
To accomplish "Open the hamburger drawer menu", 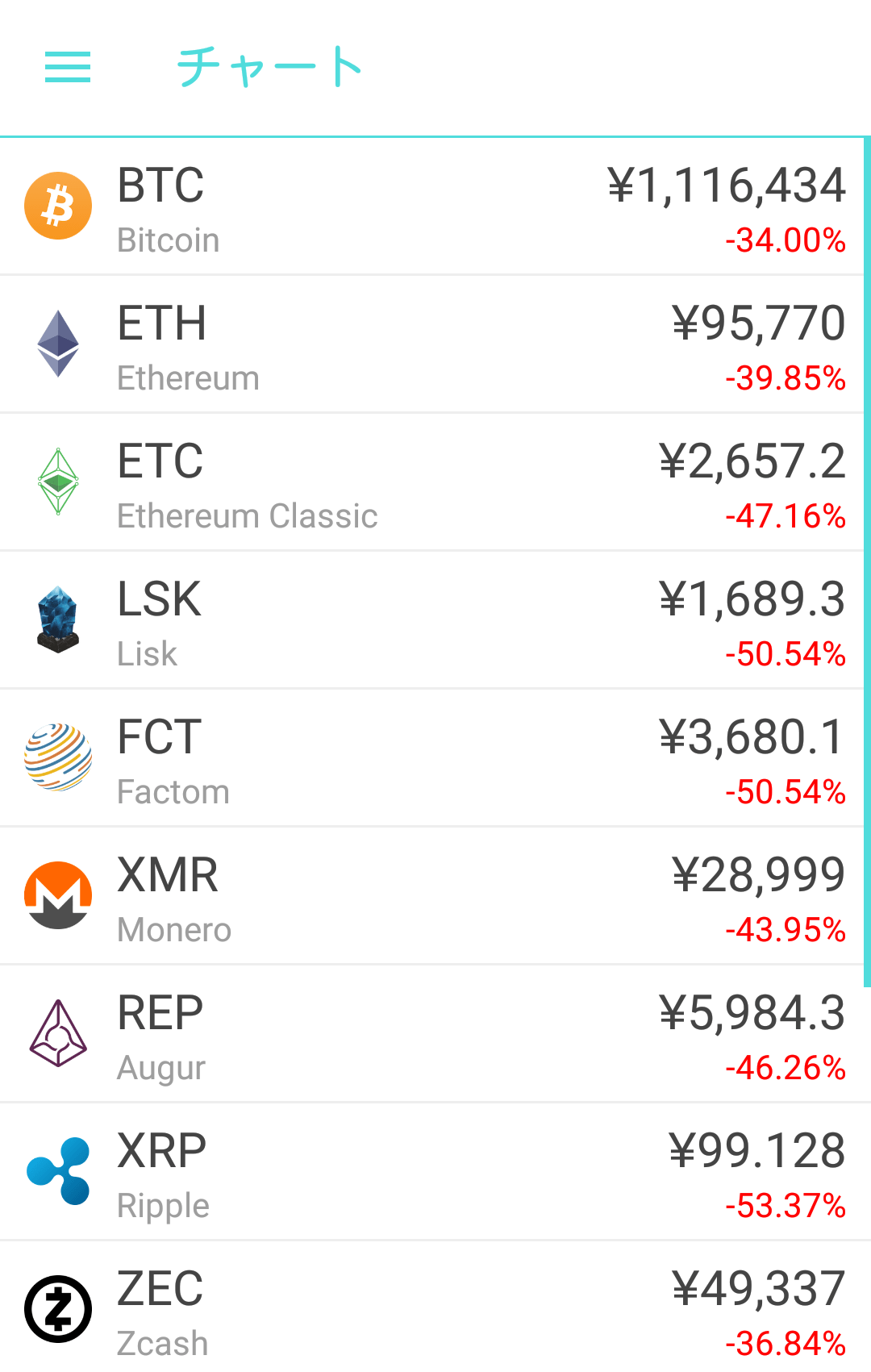I will click(68, 67).
